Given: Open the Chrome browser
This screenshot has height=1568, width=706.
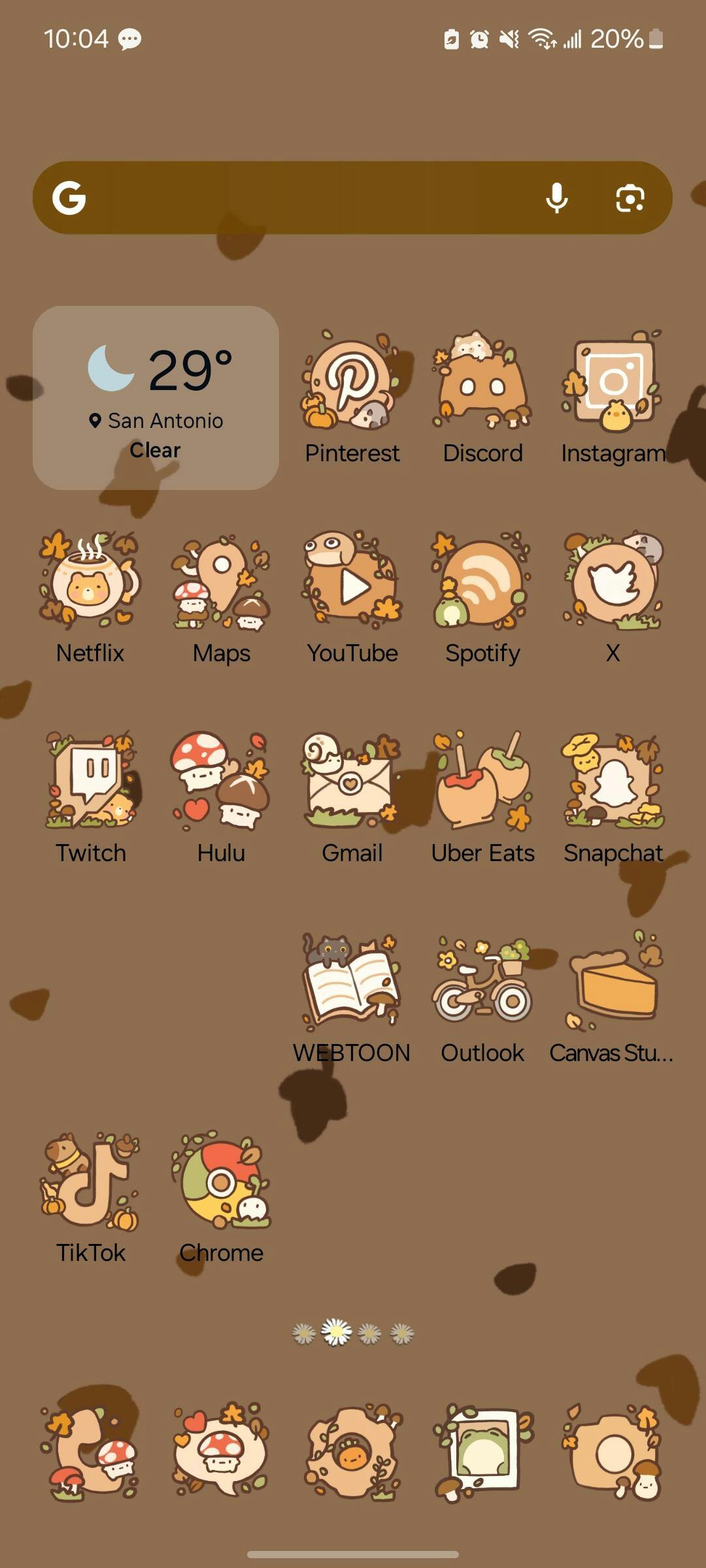Looking at the screenshot, I should [x=221, y=1181].
